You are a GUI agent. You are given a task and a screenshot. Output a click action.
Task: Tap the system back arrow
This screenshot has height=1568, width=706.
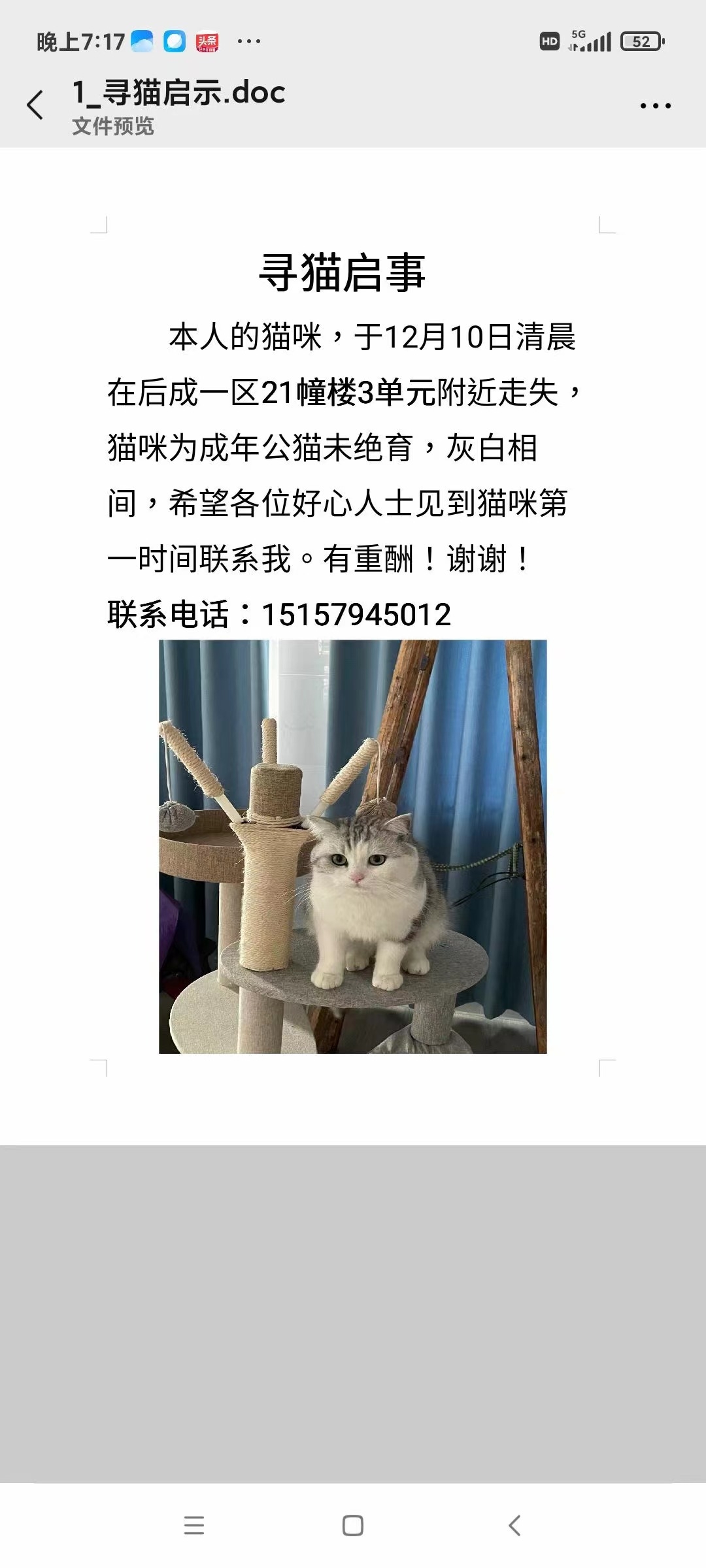pyautogui.click(x=514, y=1526)
